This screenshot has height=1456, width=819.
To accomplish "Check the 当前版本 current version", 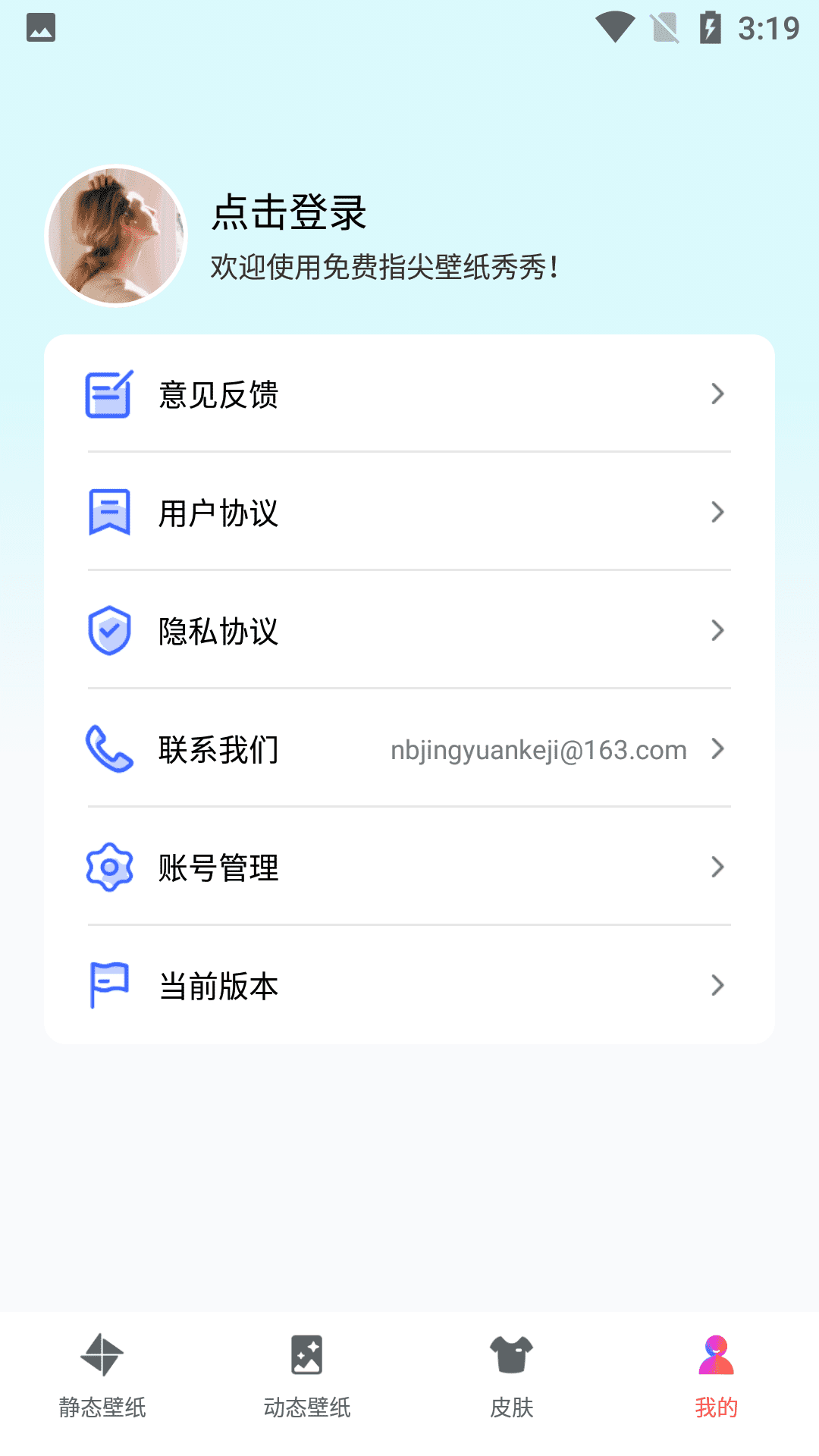I will tap(409, 985).
